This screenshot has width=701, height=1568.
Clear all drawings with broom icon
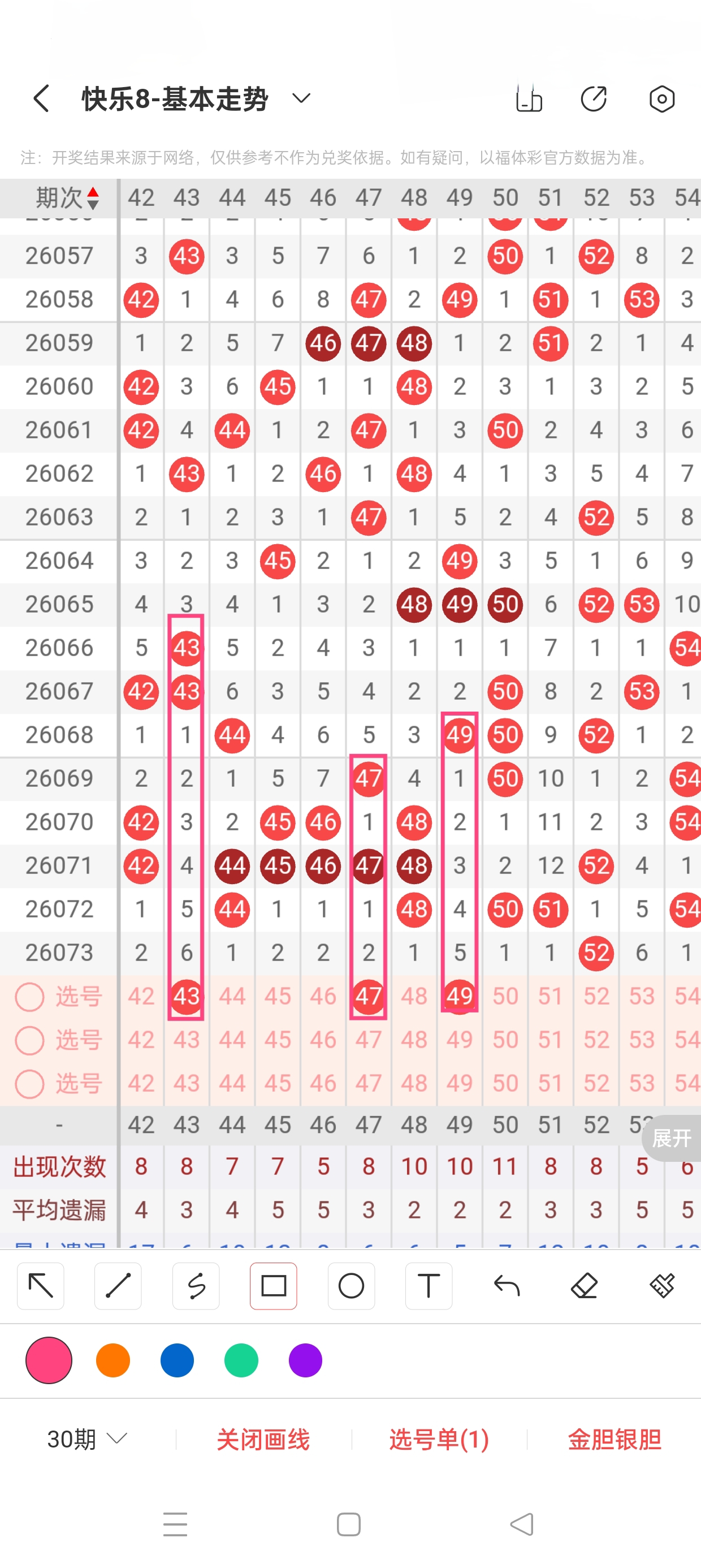pos(661,1286)
